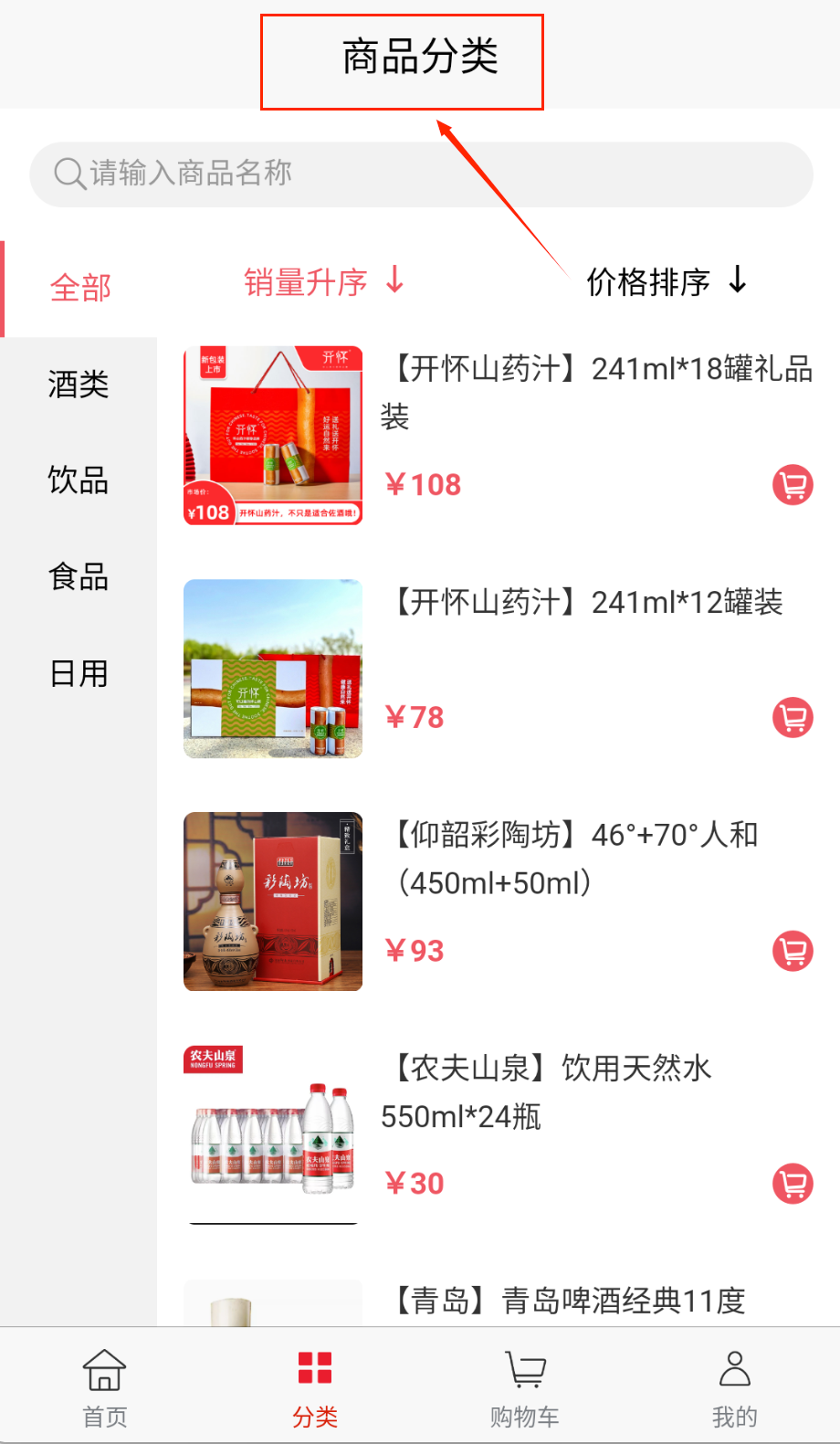The height and width of the screenshot is (1444, 840).
Task: Add 仰韶彩陶坊 人和 to cart
Action: (793, 951)
